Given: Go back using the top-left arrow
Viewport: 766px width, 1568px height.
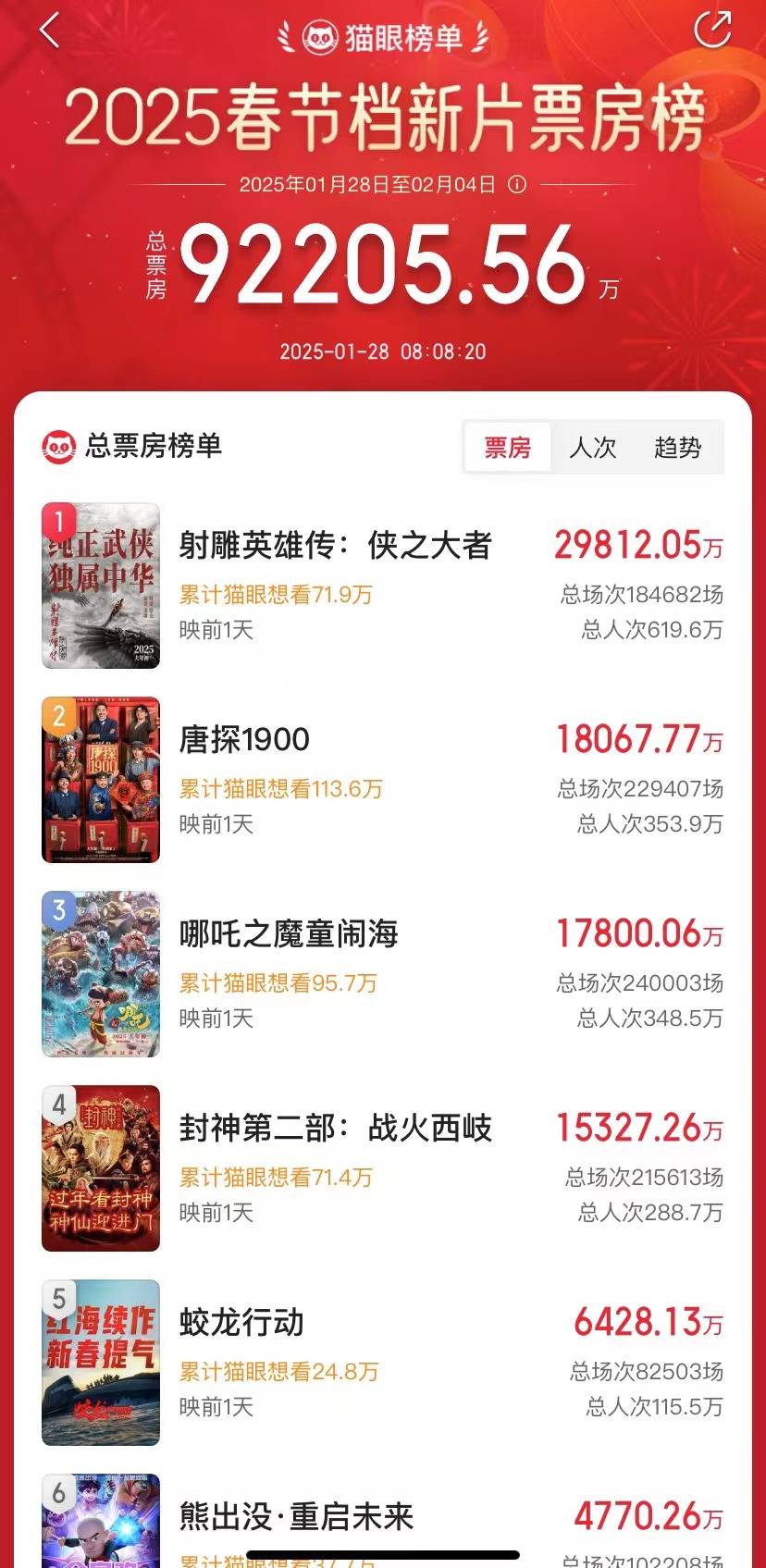Looking at the screenshot, I should click(x=50, y=31).
